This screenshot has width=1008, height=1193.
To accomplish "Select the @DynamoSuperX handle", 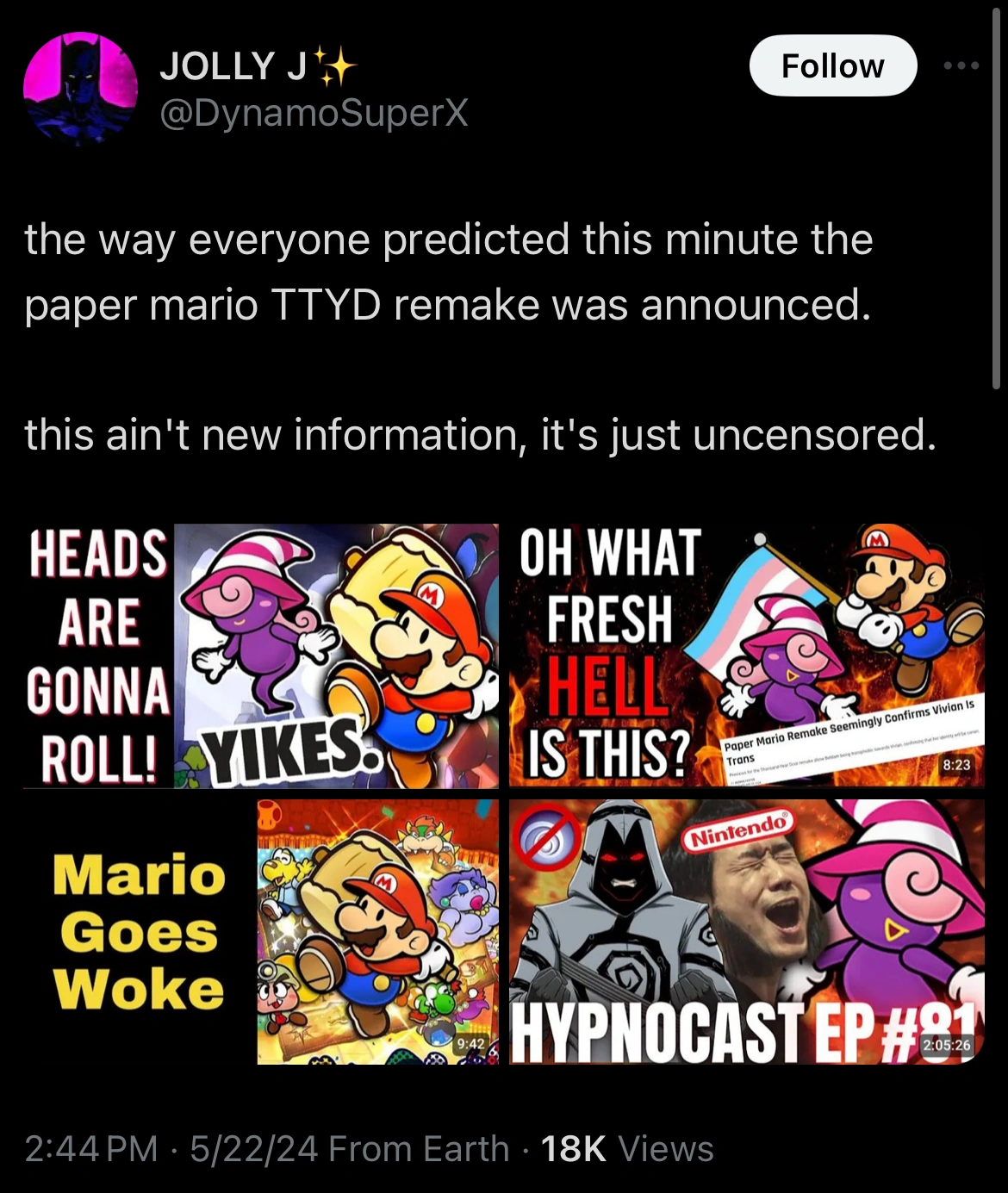I will [x=312, y=113].
